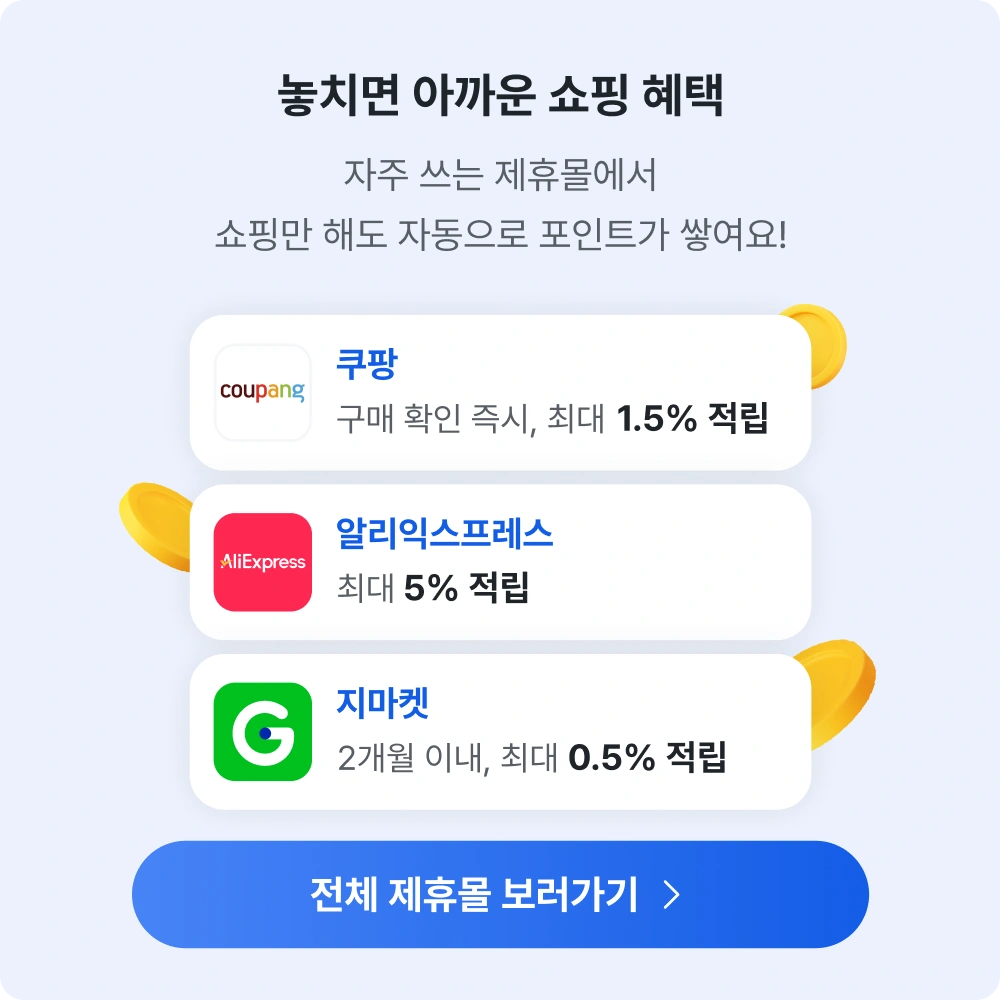Screen dimensions: 1000x1000
Task: Open the full list of partner malls
Action: (x=500, y=894)
